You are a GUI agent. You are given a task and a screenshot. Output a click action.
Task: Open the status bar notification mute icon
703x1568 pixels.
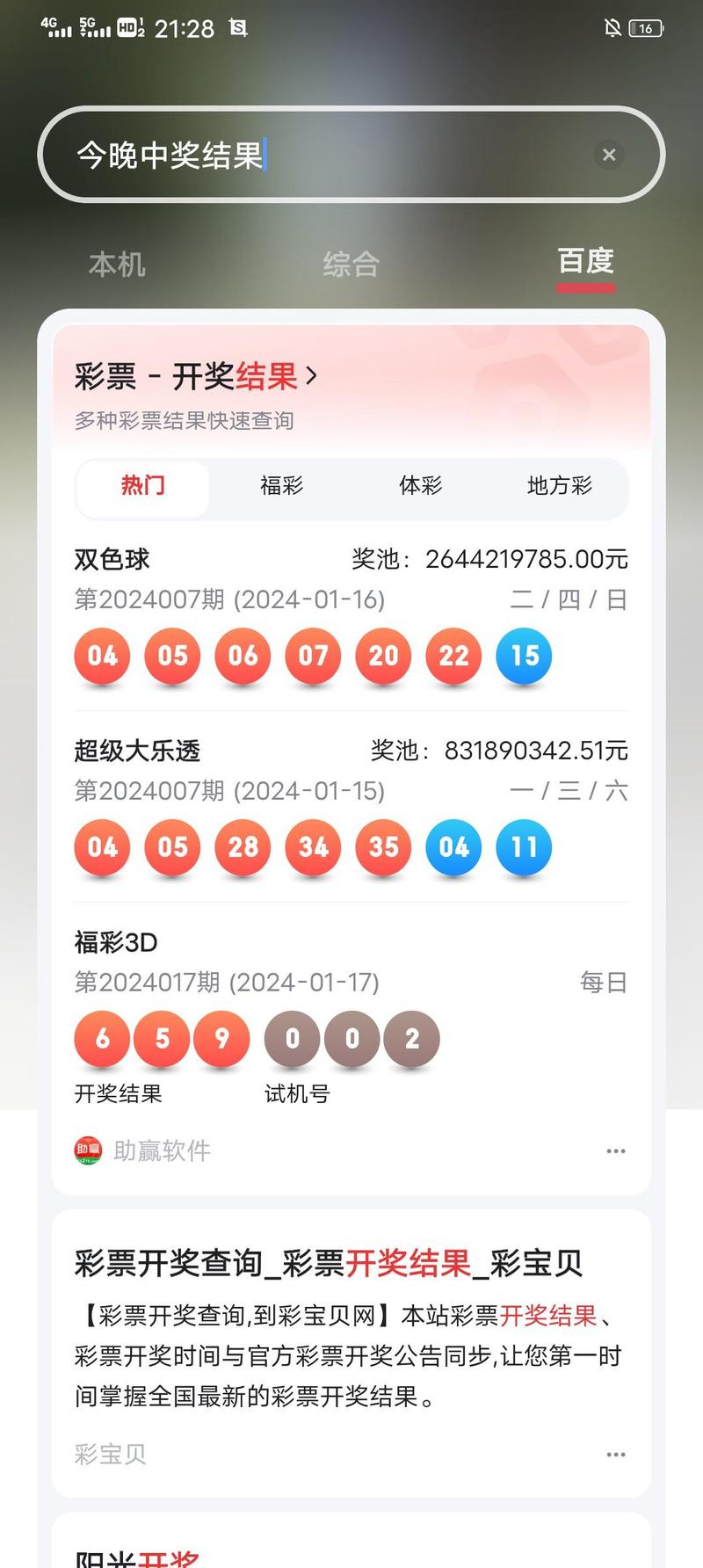point(612,27)
